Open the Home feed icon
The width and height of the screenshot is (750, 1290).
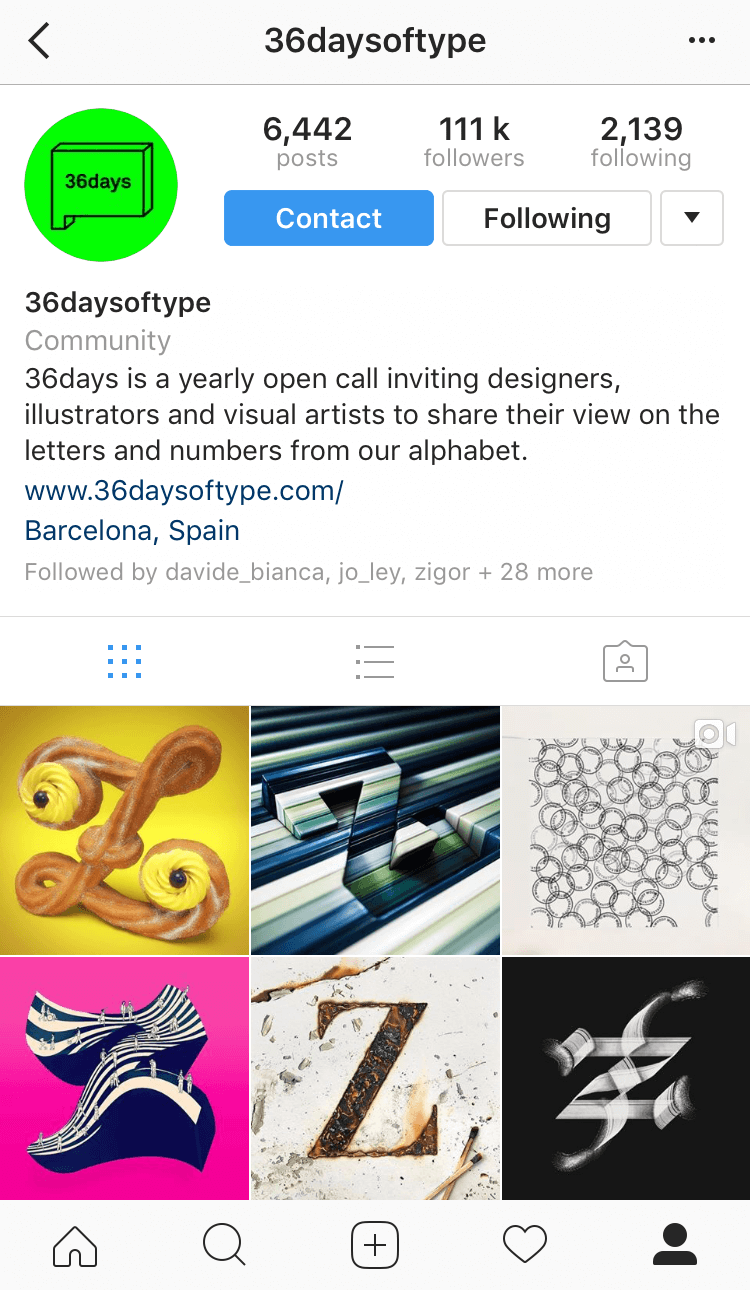click(75, 1244)
